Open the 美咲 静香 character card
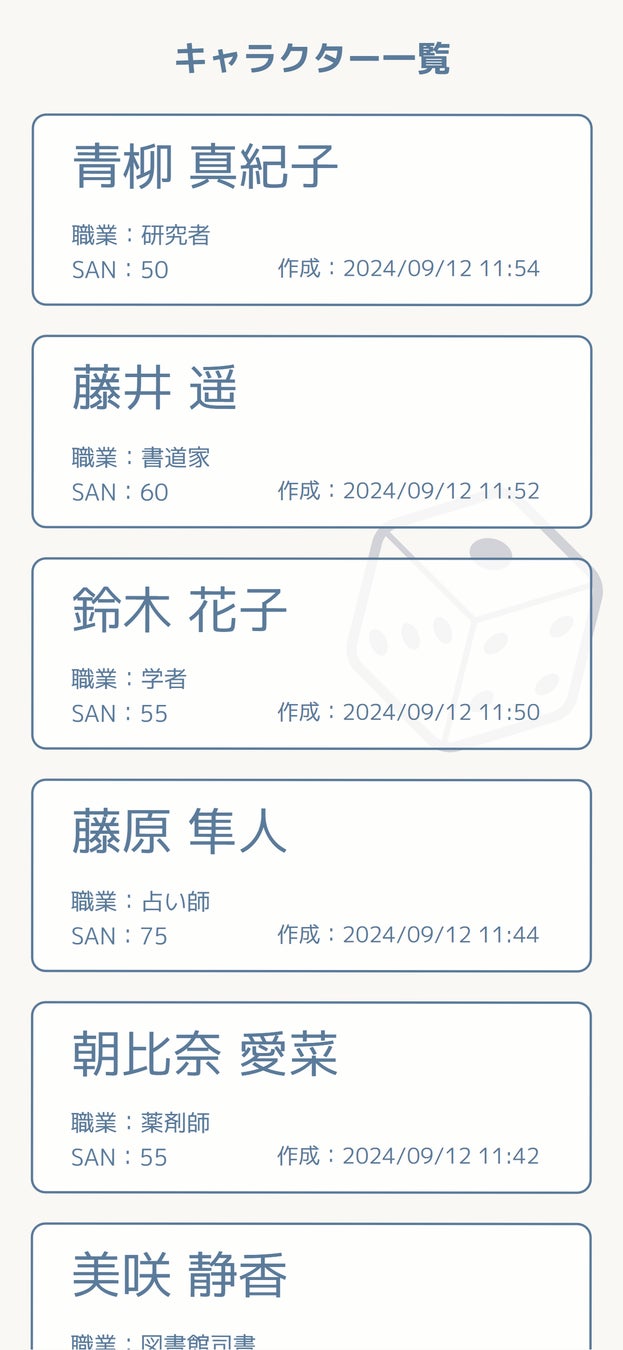 coord(311,1288)
